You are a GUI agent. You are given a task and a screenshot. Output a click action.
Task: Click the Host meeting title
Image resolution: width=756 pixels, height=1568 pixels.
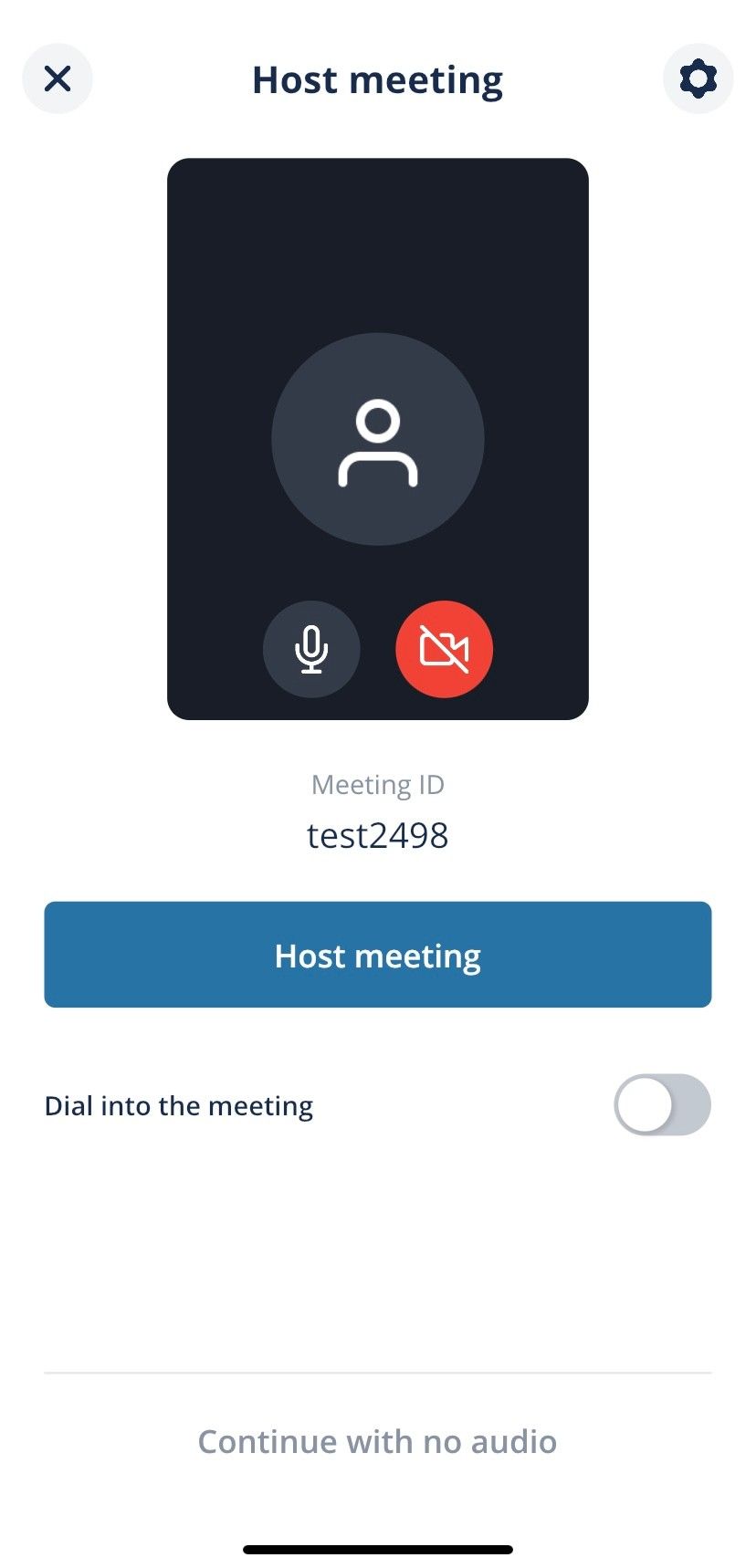377,79
